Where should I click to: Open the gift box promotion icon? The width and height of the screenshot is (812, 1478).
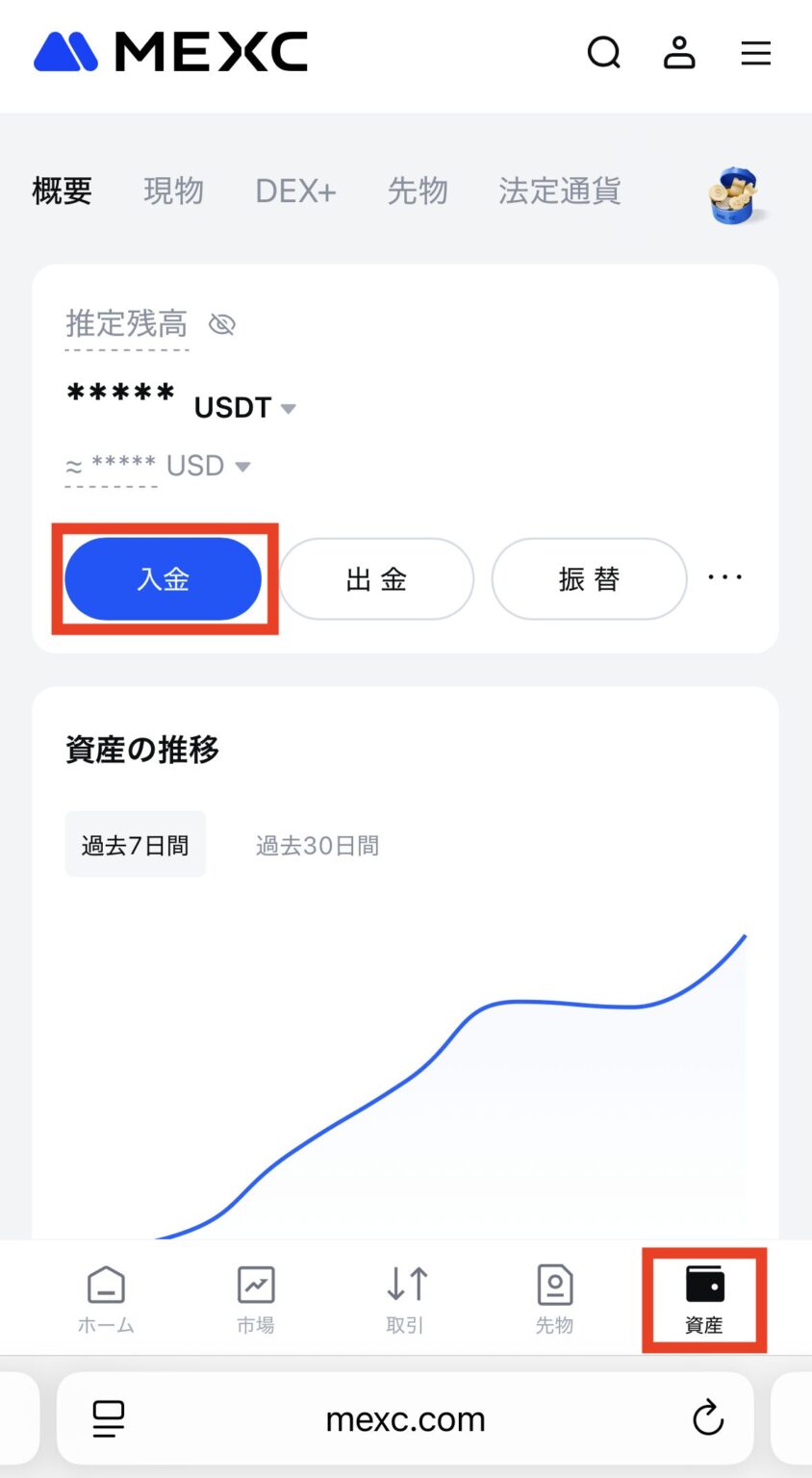[x=733, y=194]
